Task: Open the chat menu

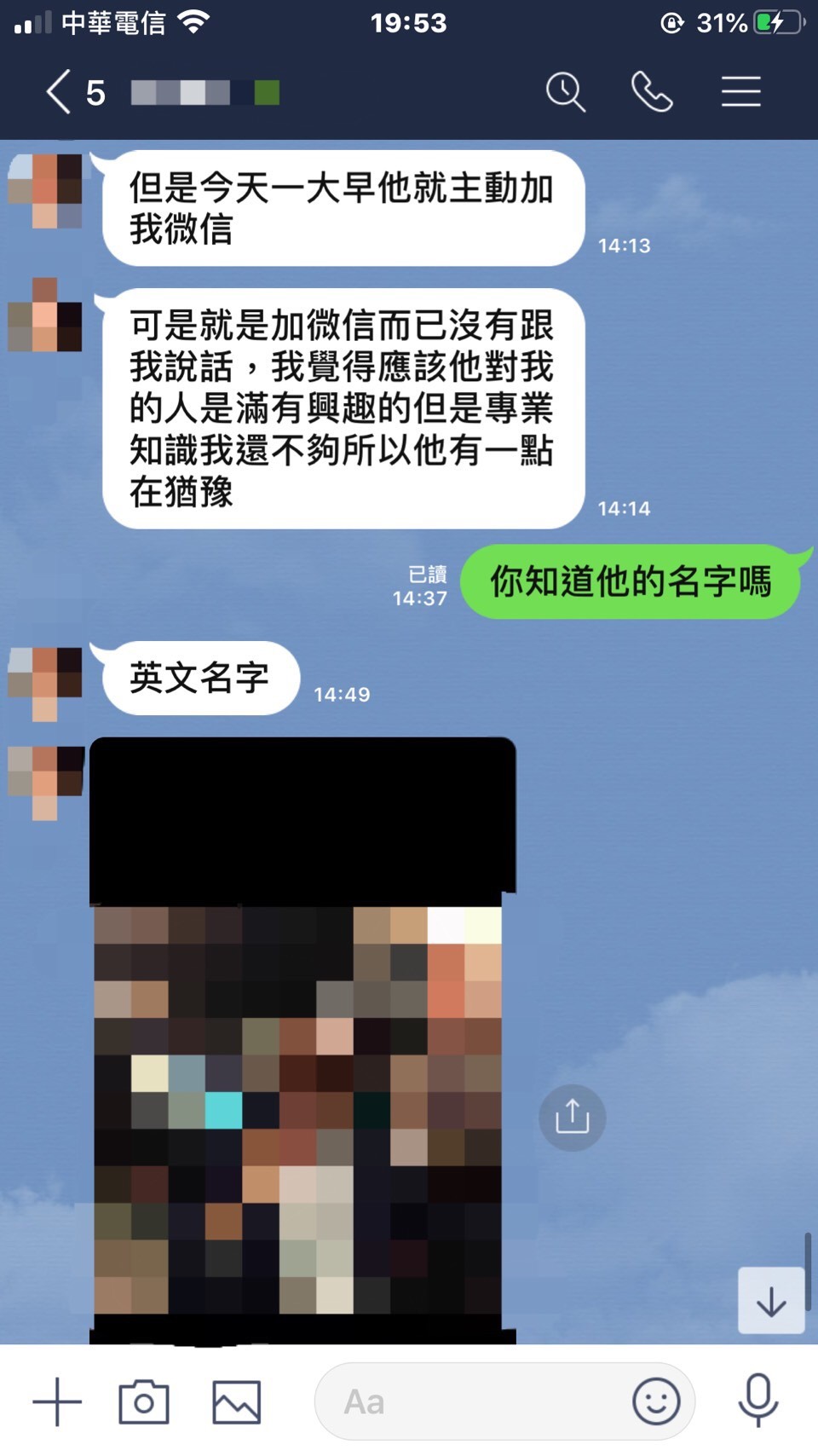Action: pos(740,92)
